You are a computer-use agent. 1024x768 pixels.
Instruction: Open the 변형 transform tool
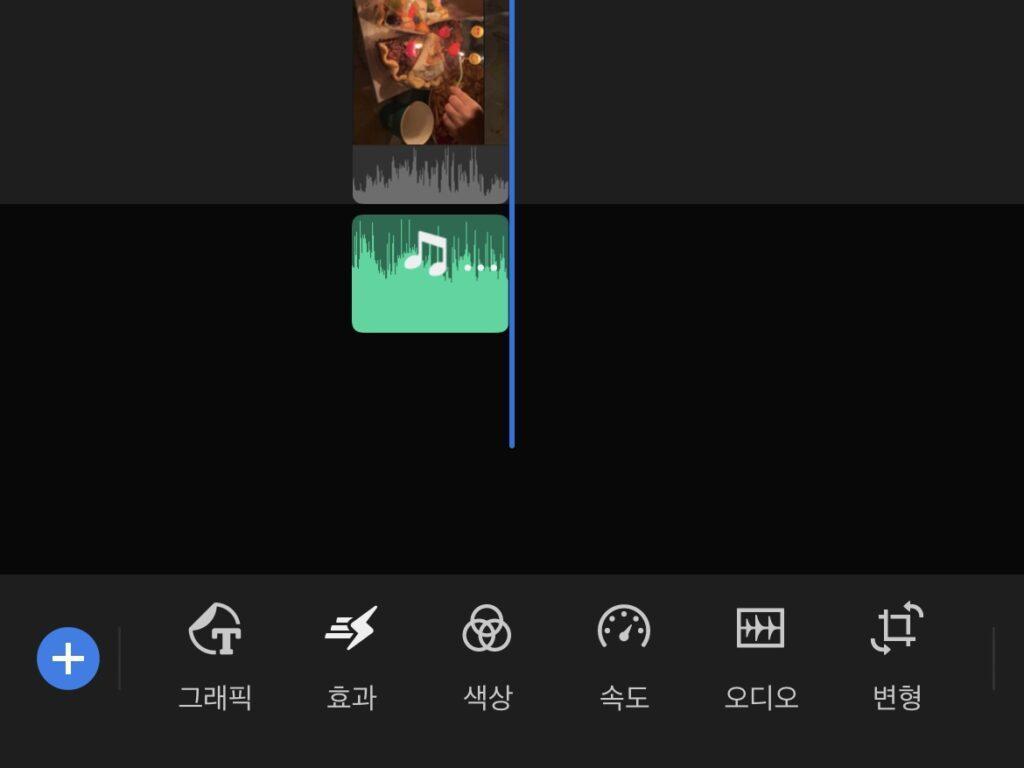point(897,656)
